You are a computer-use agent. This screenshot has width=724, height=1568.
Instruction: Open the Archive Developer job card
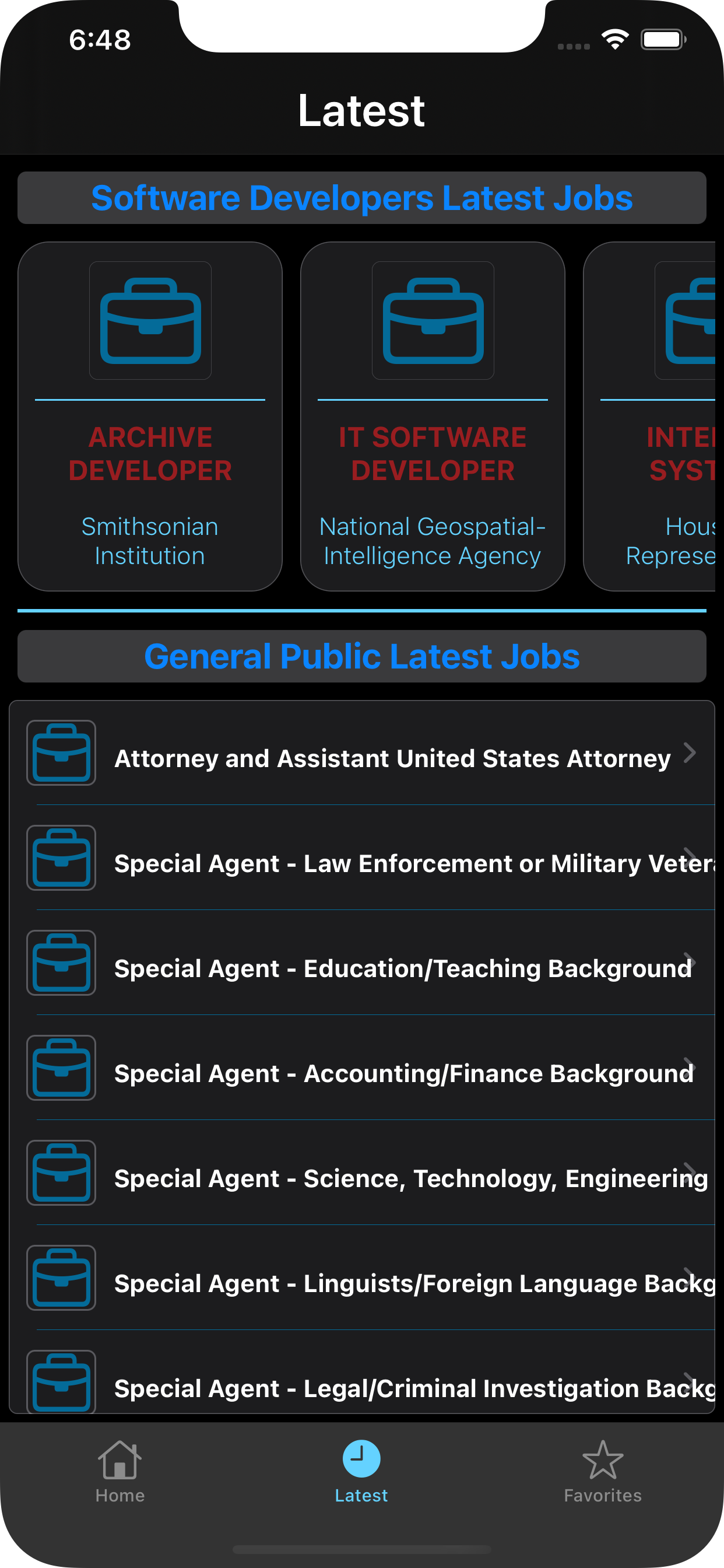click(150, 416)
